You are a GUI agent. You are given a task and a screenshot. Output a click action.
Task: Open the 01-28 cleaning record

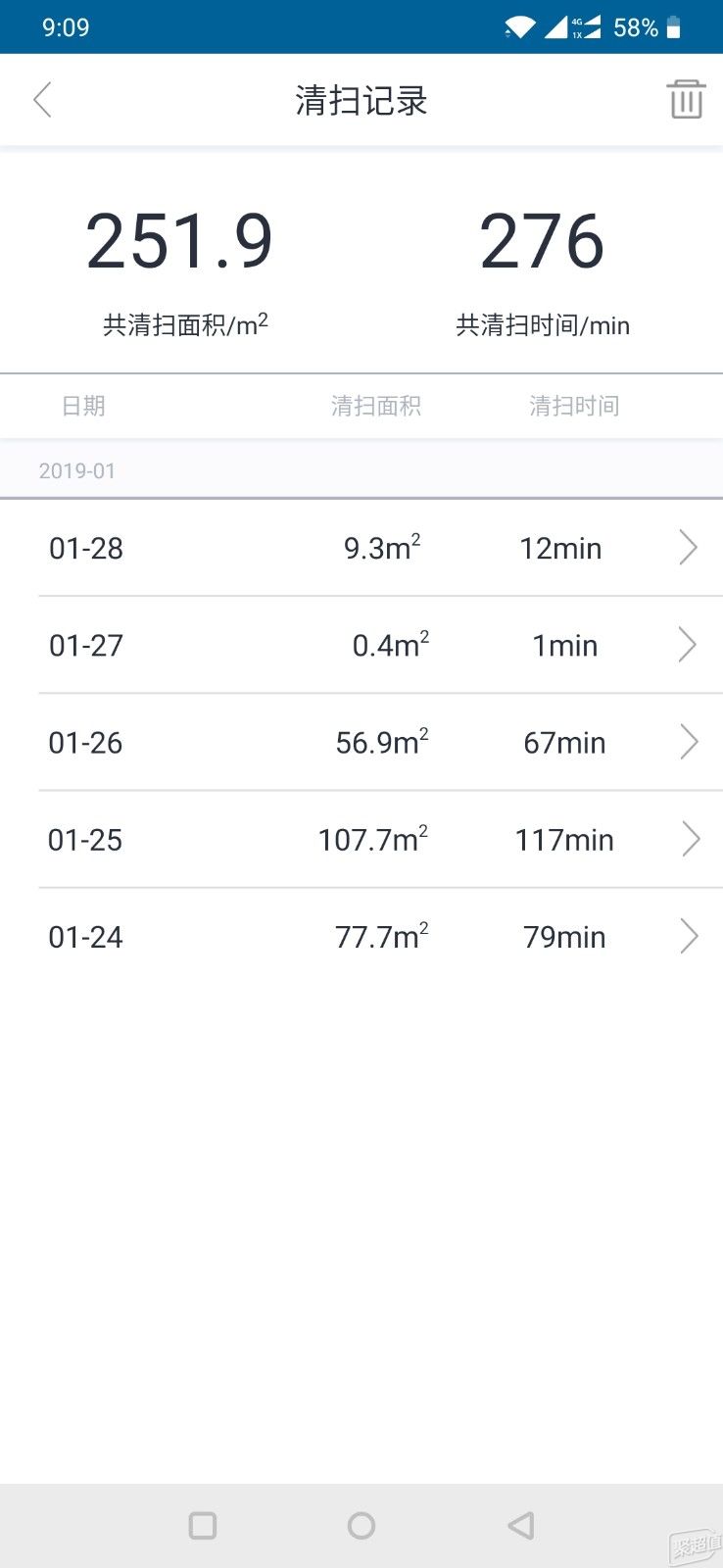coord(372,548)
